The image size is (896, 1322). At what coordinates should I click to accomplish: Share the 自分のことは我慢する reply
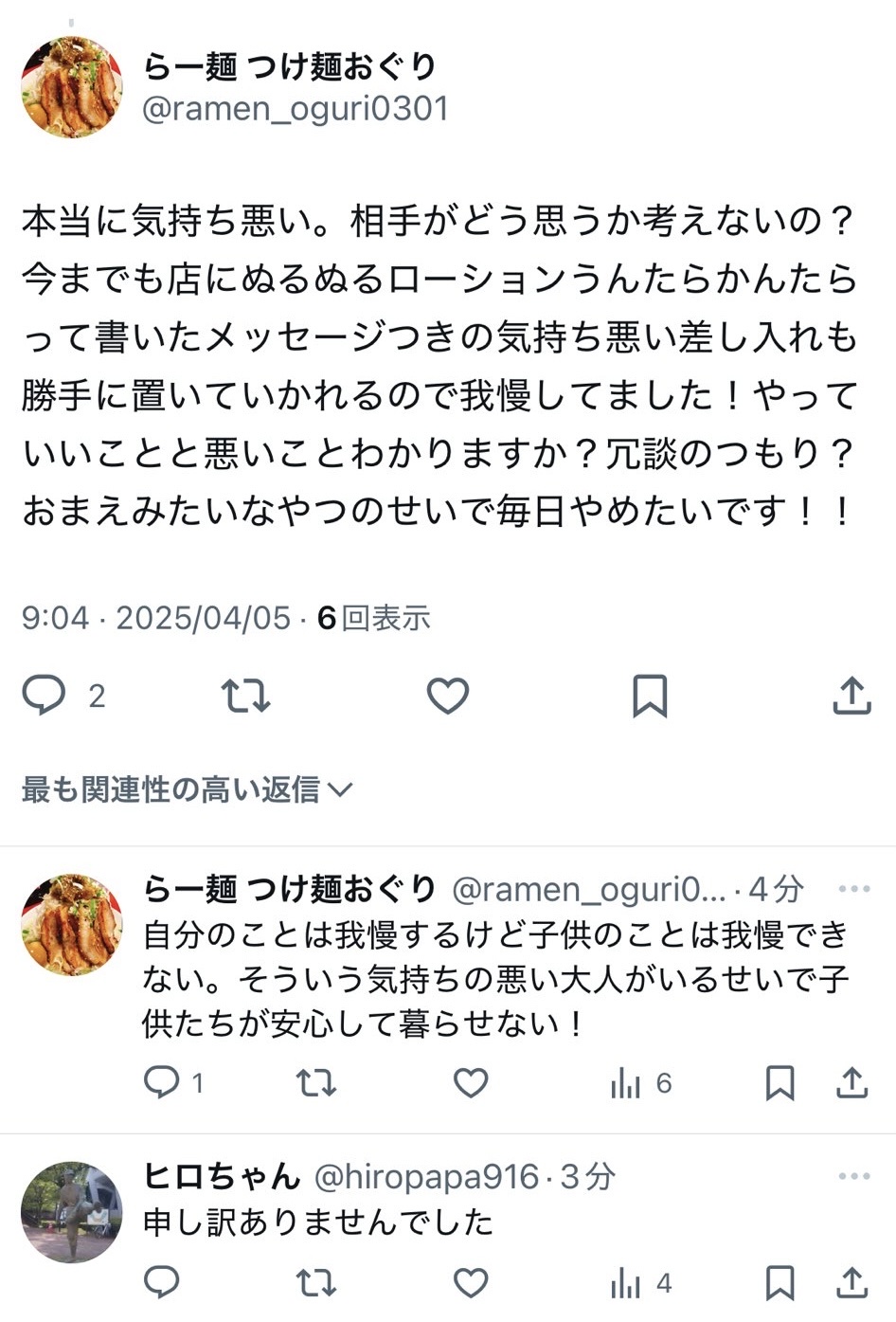pos(851,1082)
